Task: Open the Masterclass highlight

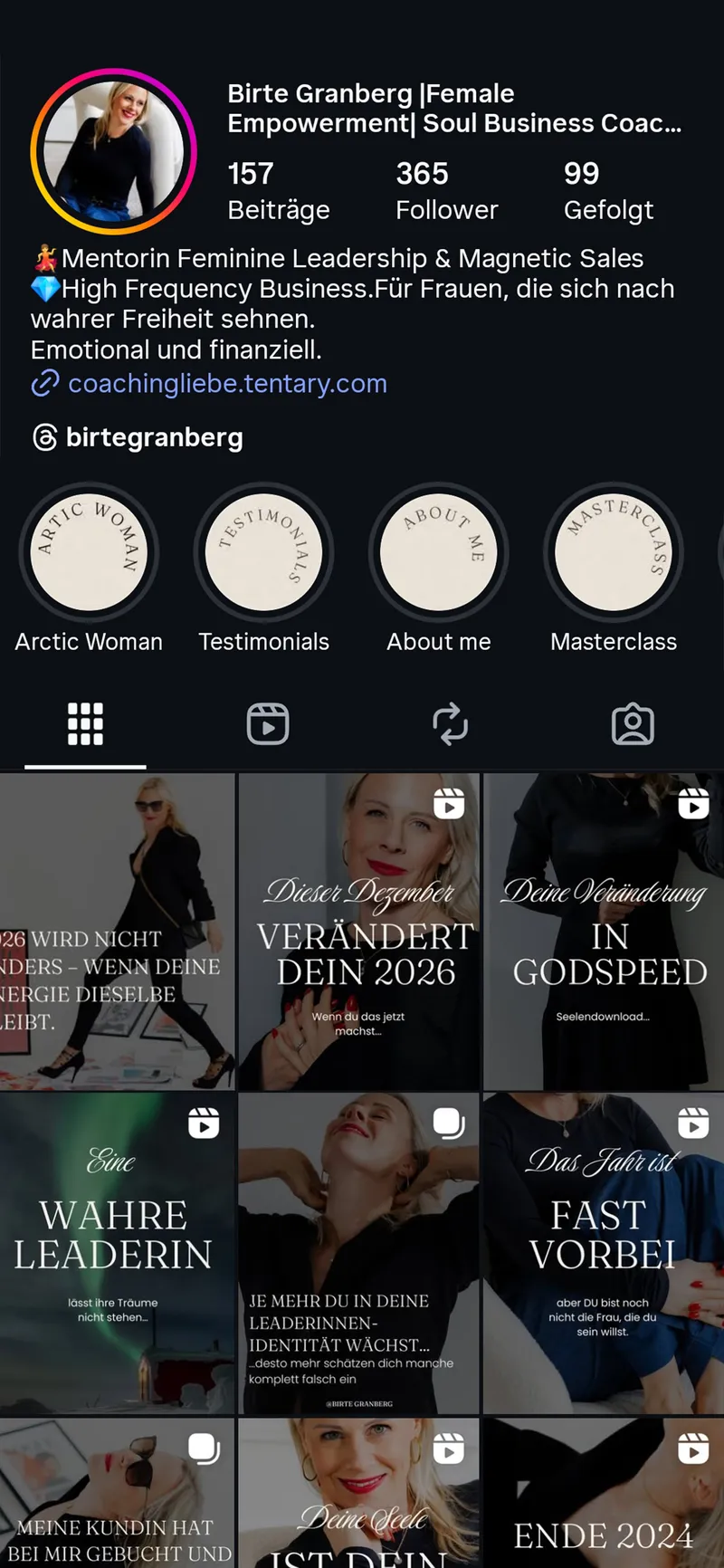Action: coord(613,552)
